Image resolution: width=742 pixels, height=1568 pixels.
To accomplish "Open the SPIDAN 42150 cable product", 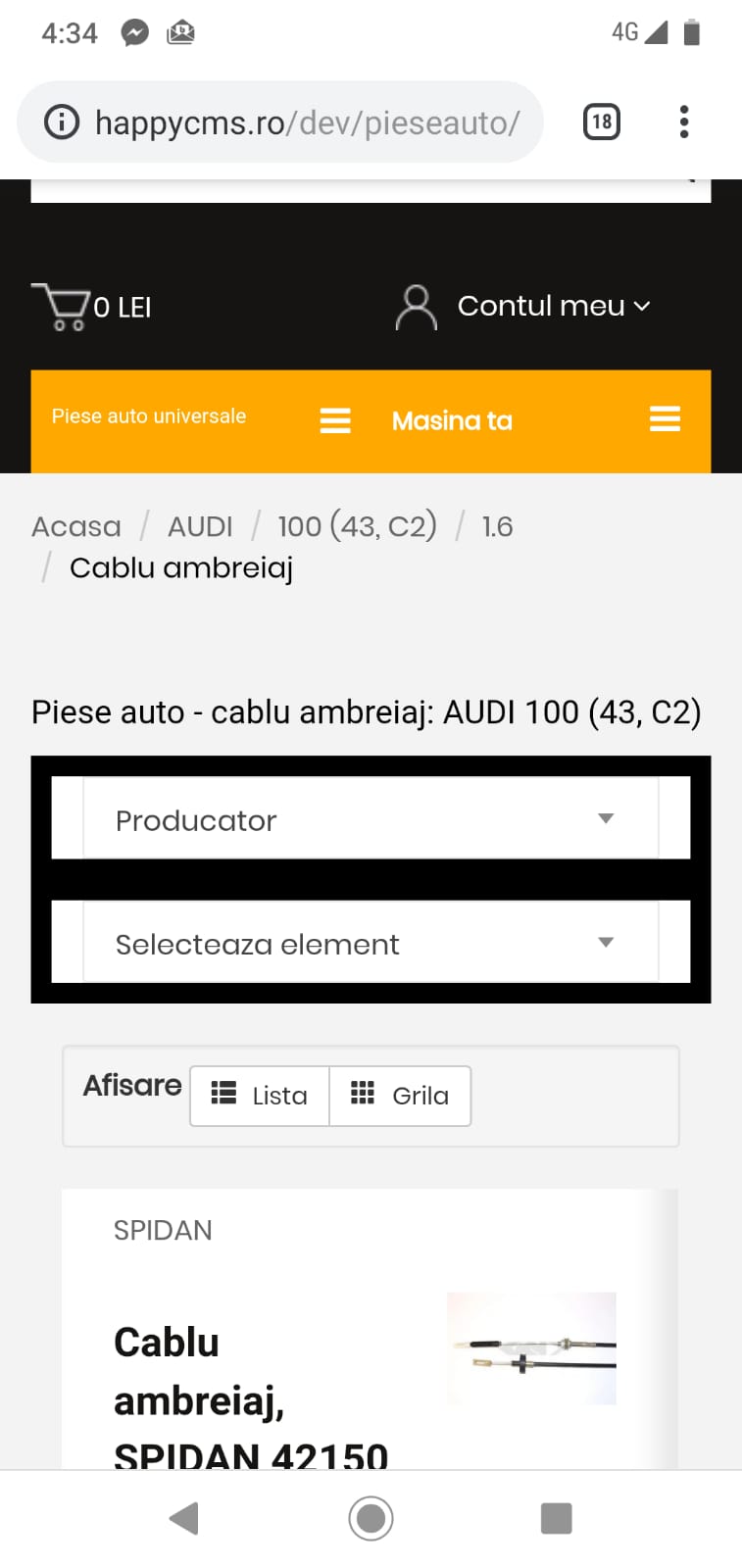I will click(251, 1398).
